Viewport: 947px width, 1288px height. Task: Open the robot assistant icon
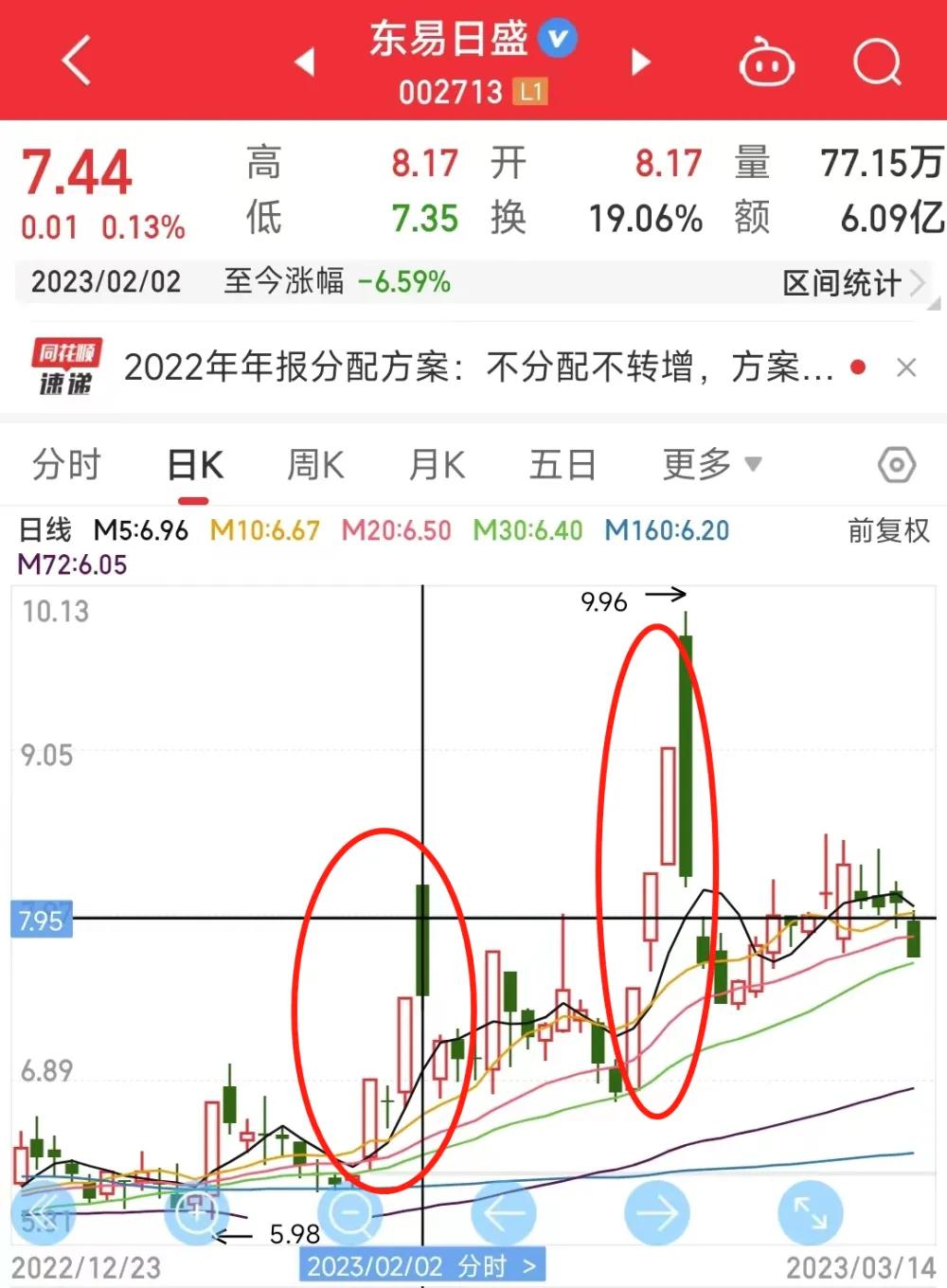click(766, 63)
